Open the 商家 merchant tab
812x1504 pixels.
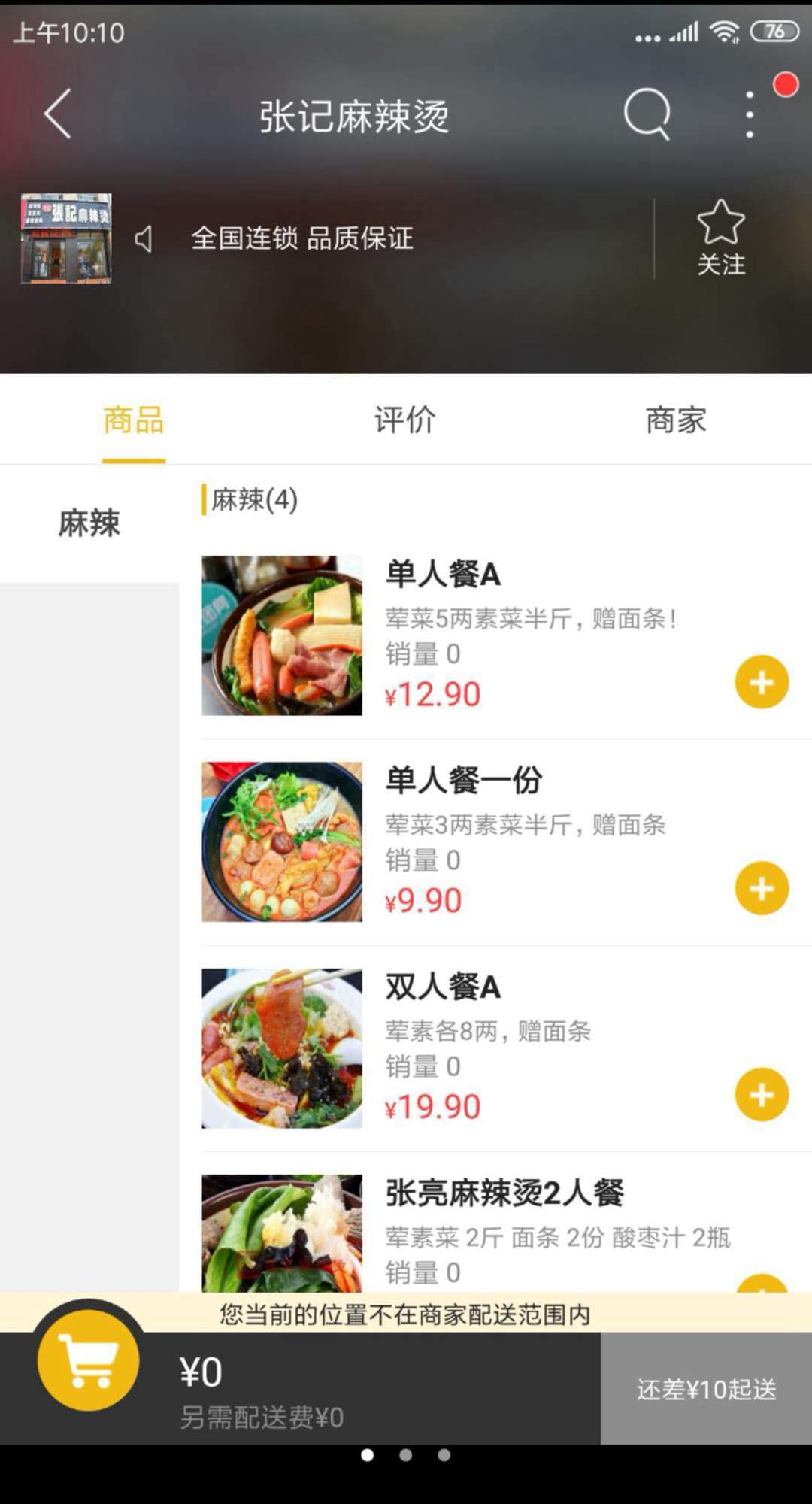click(x=675, y=420)
